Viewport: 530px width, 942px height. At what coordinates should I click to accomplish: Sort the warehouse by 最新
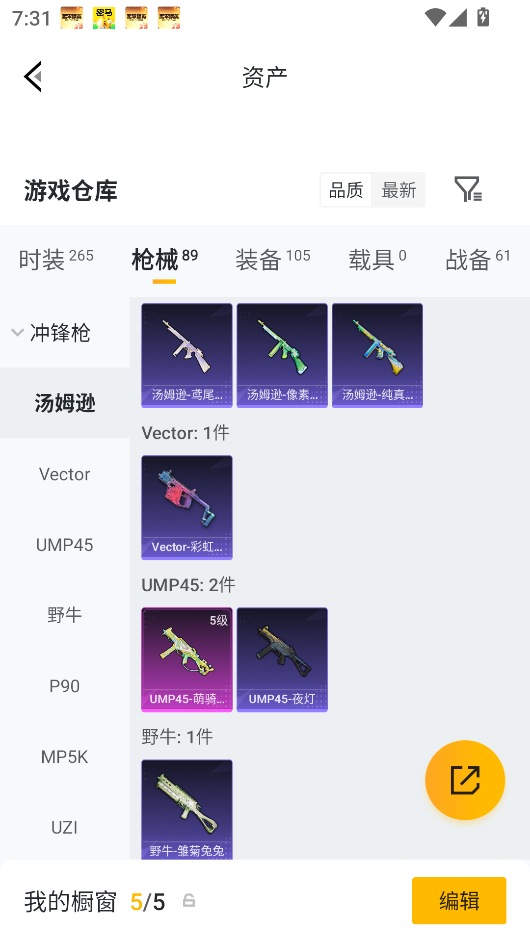(398, 190)
